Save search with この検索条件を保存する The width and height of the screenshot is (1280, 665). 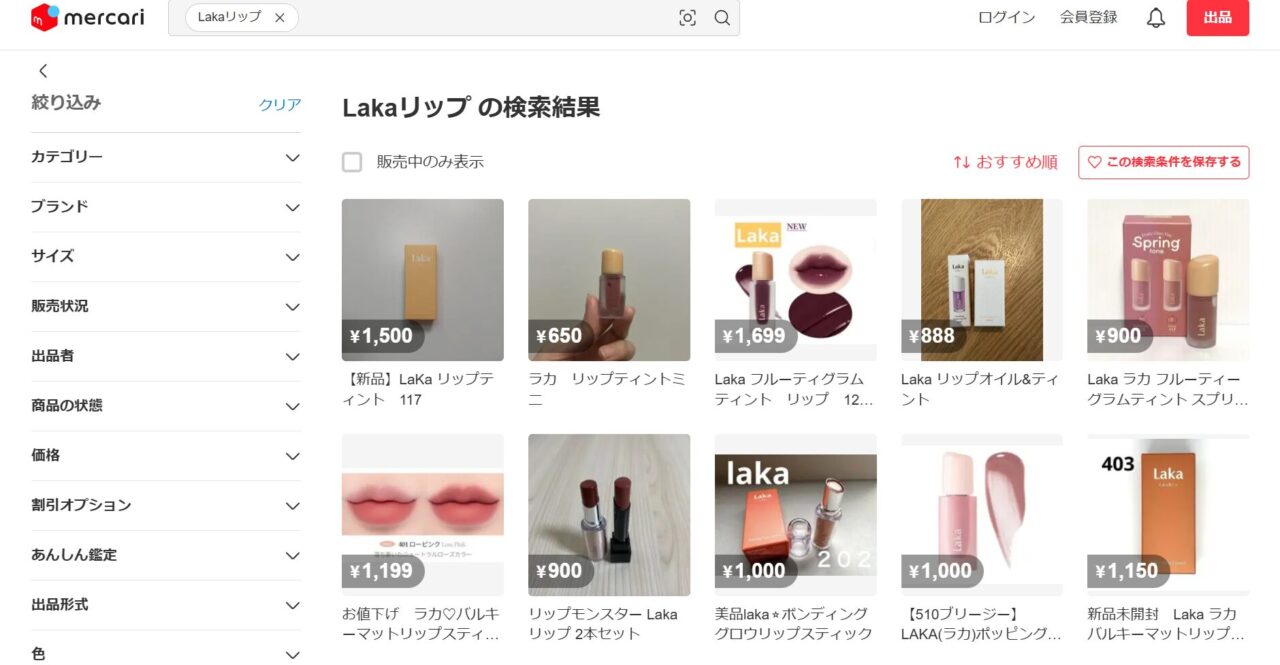(x=1163, y=162)
